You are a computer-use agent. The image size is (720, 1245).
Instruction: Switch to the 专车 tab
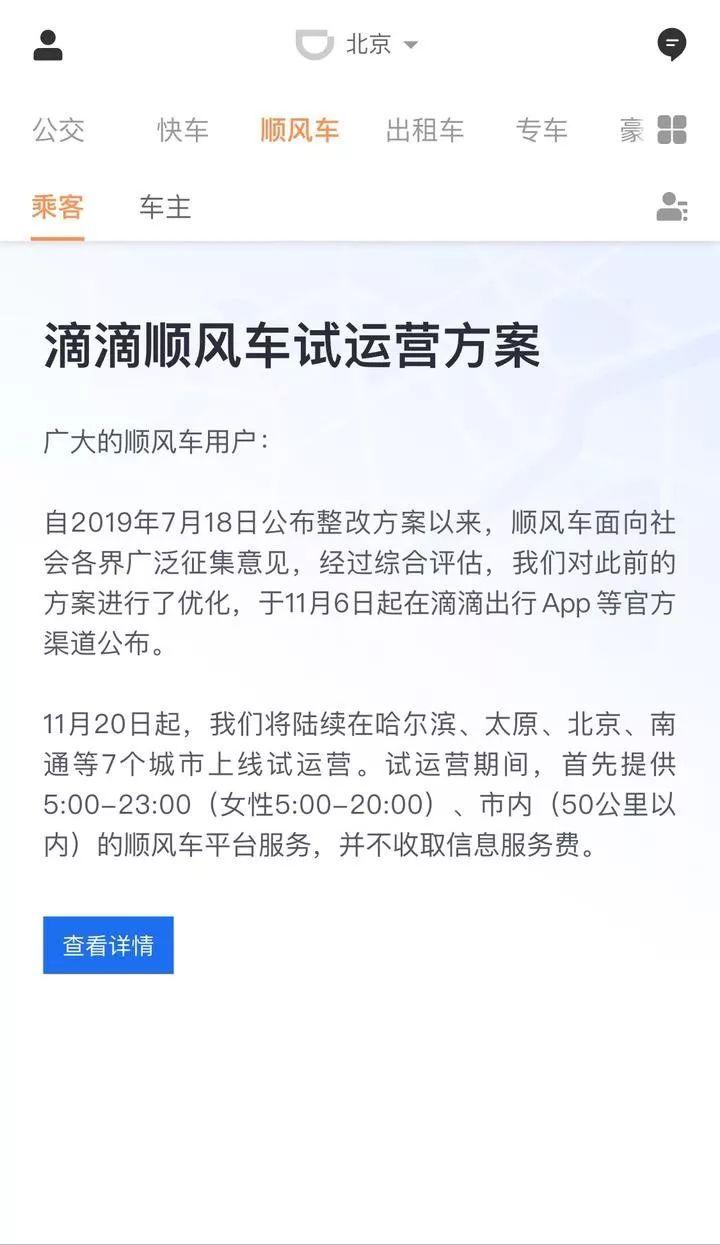(541, 130)
